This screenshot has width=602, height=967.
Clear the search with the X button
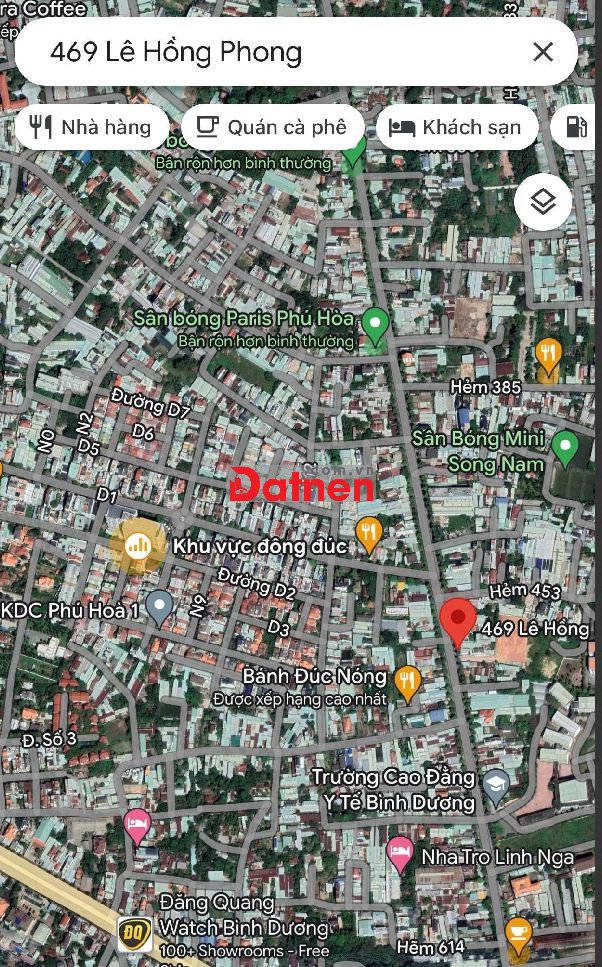pos(542,52)
